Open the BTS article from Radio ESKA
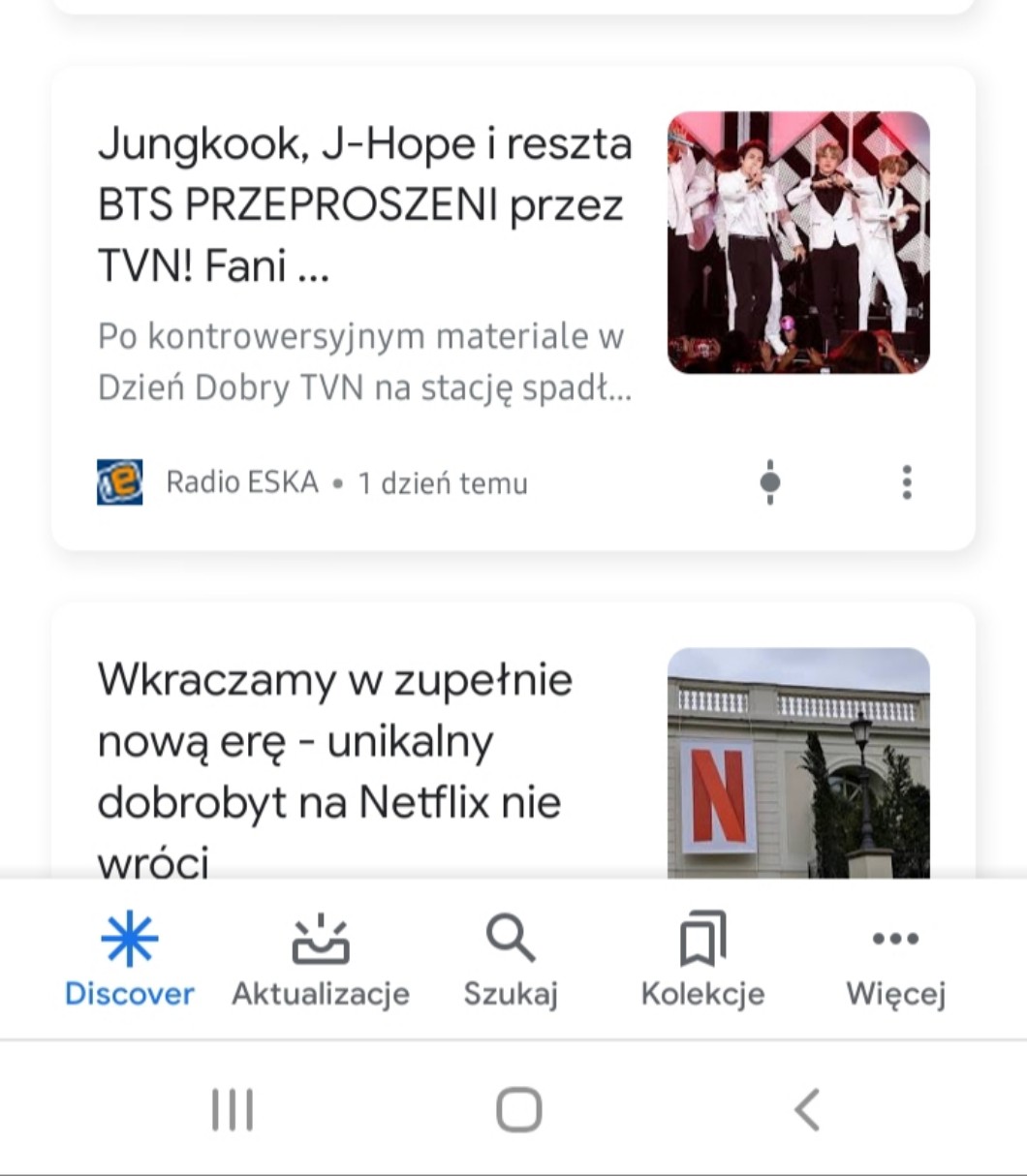The width and height of the screenshot is (1027, 1176). pyautogui.click(x=364, y=205)
